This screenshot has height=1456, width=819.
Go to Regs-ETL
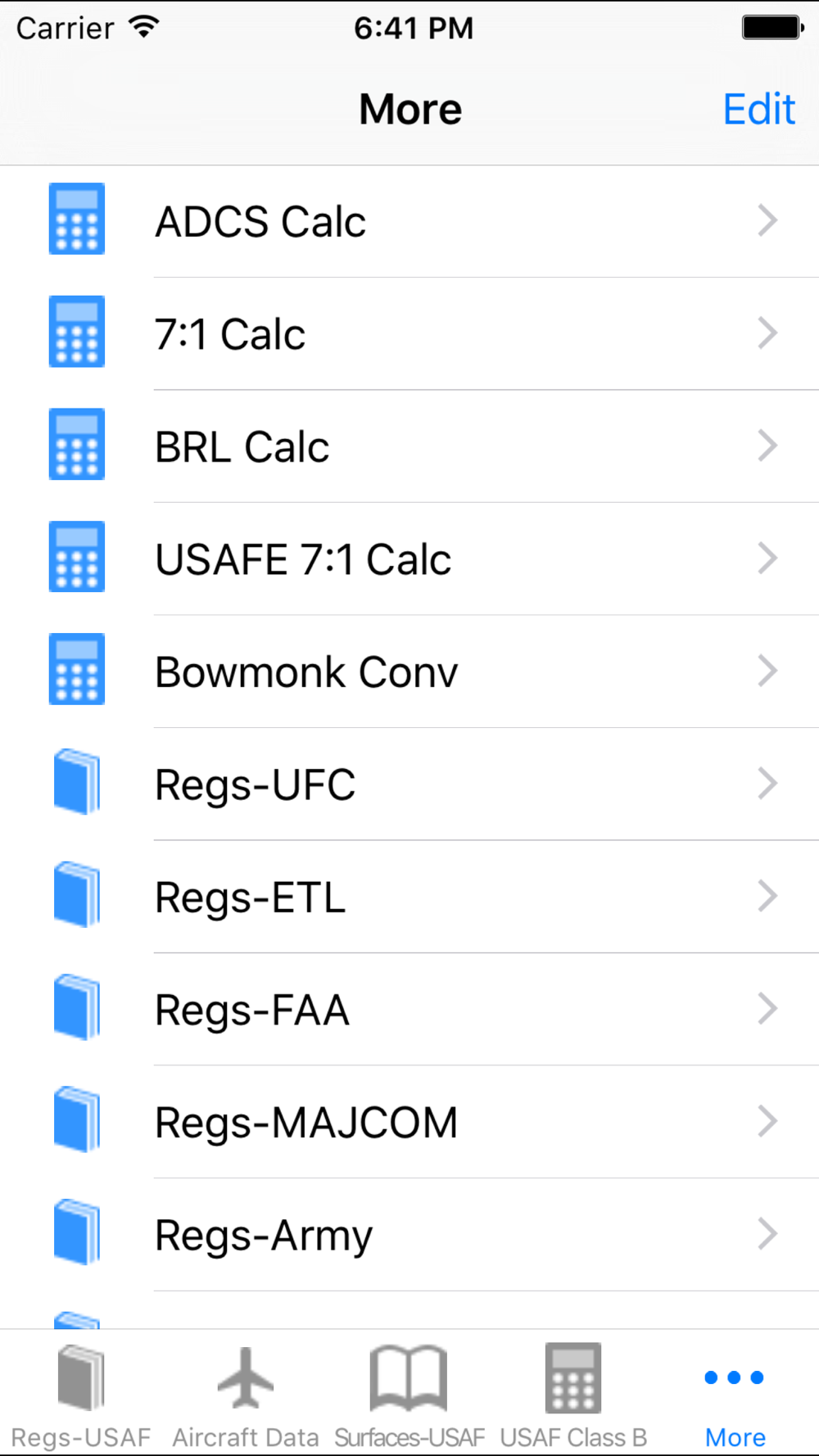pyautogui.click(x=409, y=897)
